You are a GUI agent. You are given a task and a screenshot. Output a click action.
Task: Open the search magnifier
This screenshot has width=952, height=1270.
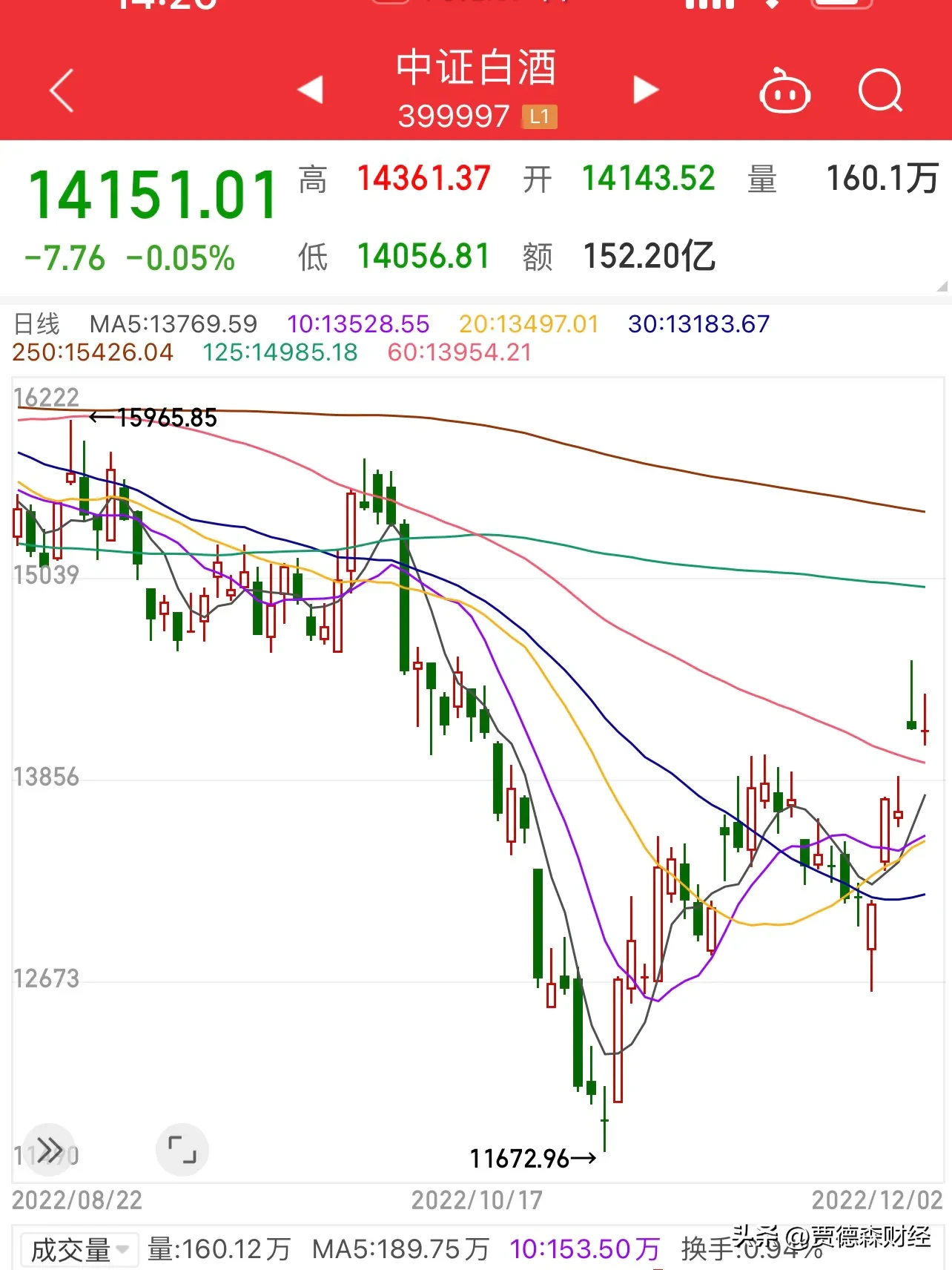click(x=881, y=91)
